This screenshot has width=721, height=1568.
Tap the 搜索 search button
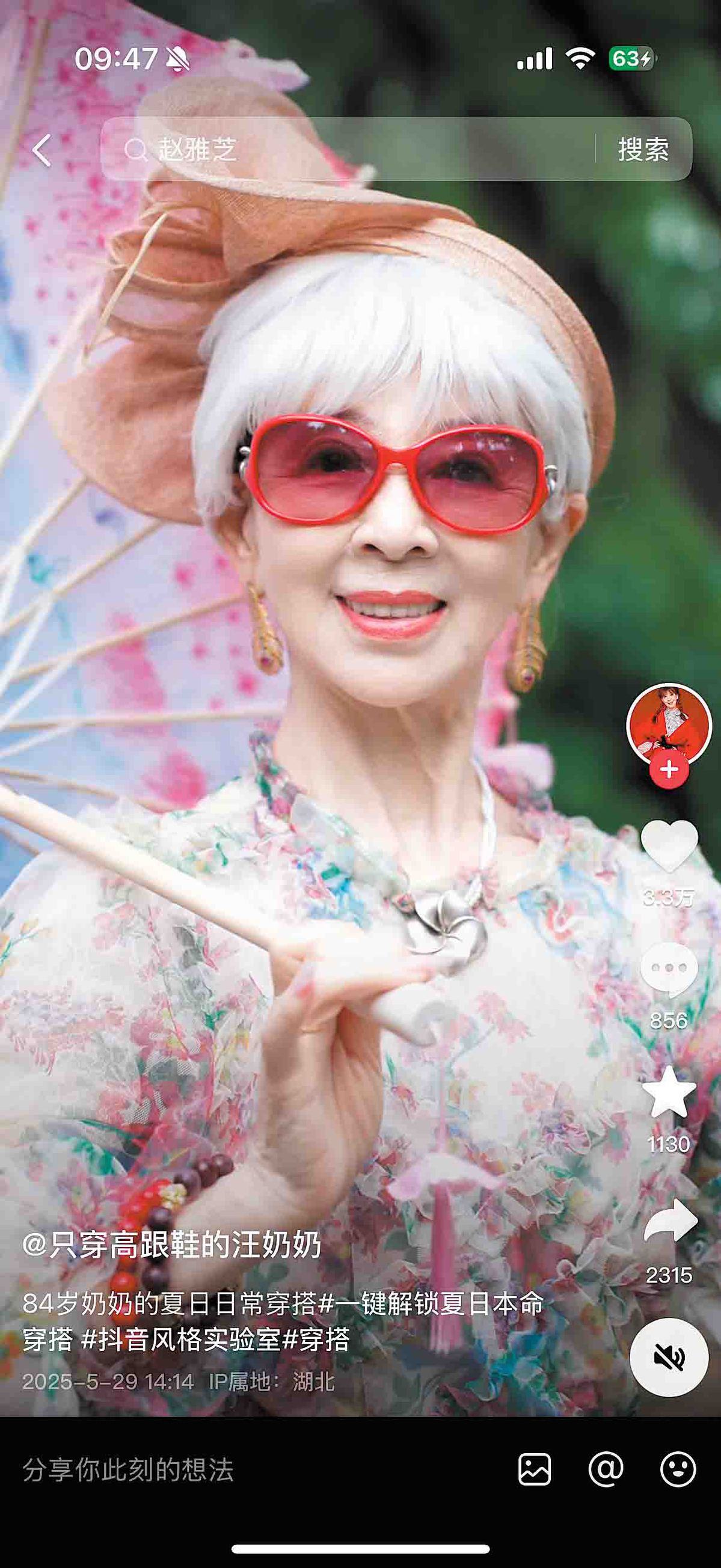(643, 149)
